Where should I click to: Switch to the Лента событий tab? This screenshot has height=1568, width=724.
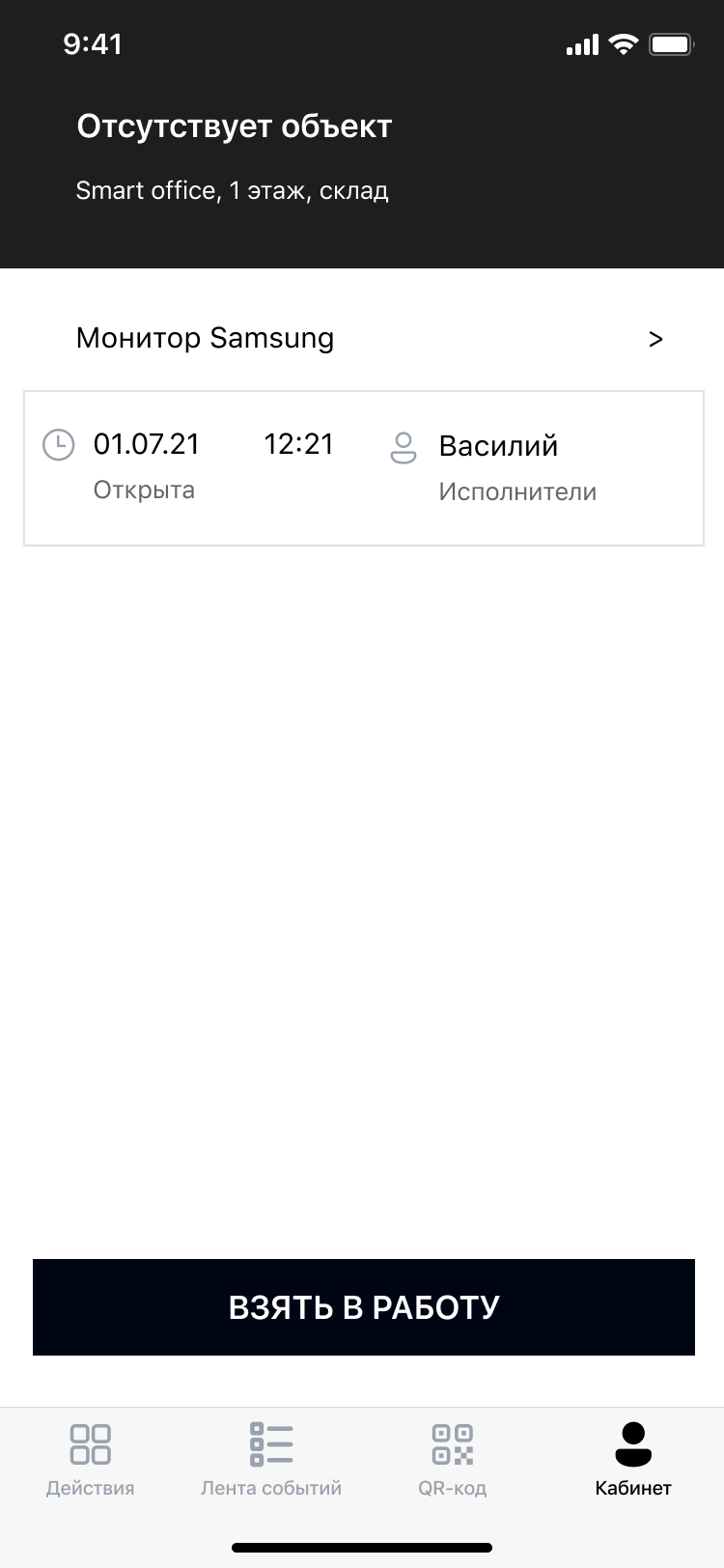click(x=271, y=1460)
